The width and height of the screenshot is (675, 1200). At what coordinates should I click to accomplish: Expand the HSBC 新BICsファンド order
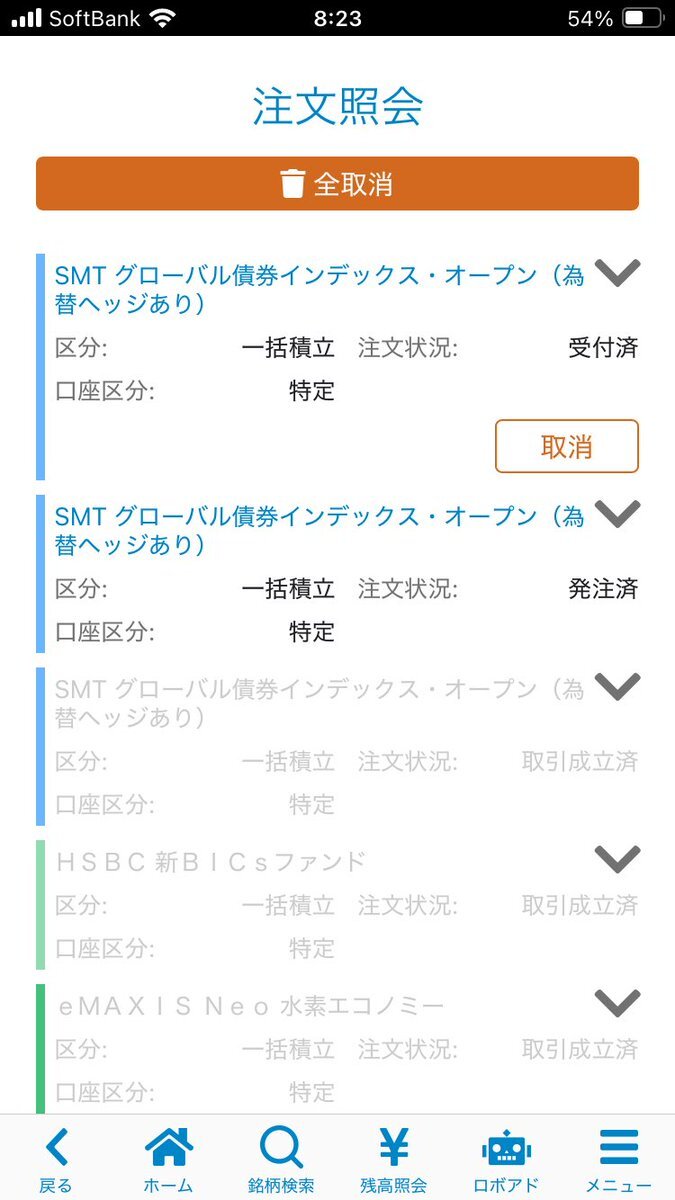click(x=617, y=859)
